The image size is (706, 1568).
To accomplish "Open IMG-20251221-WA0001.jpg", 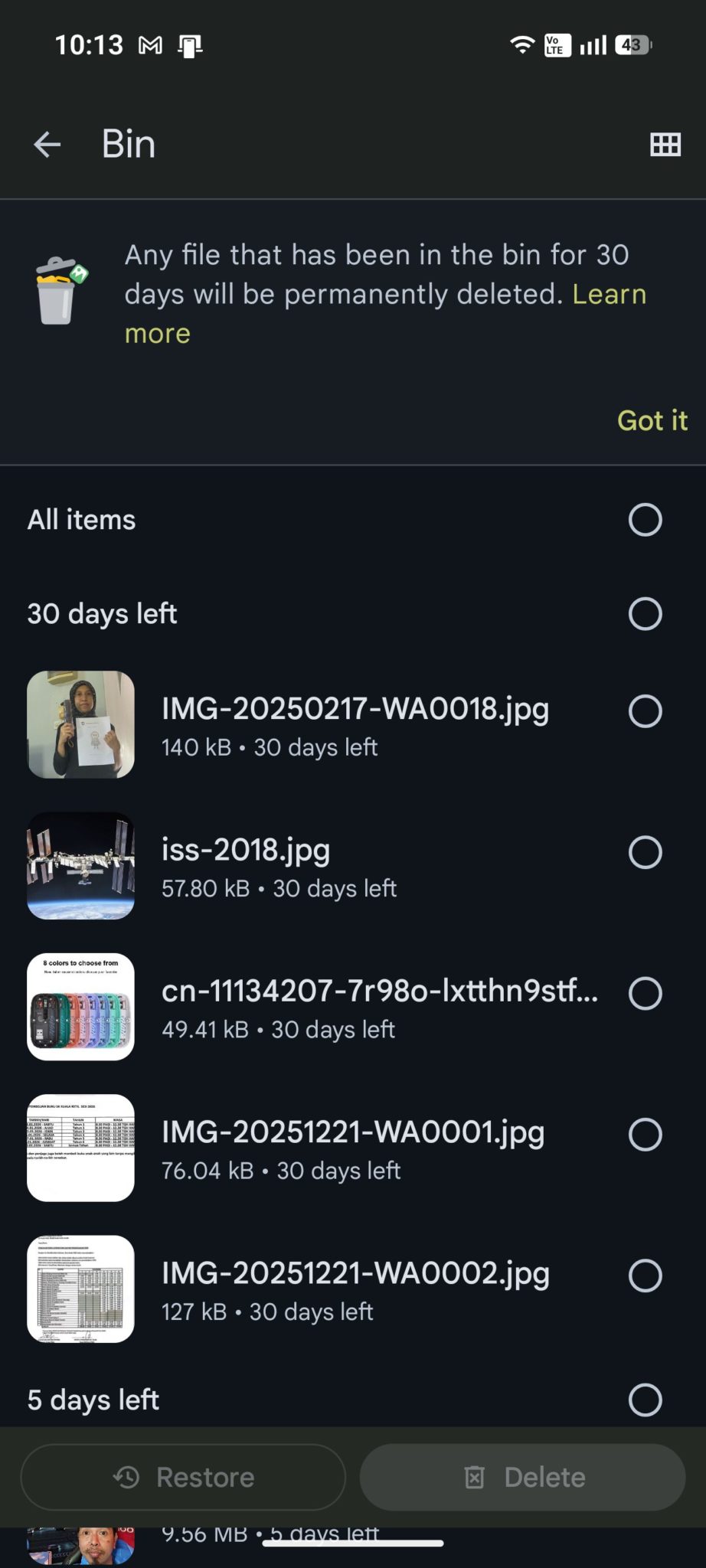I will click(x=352, y=1132).
